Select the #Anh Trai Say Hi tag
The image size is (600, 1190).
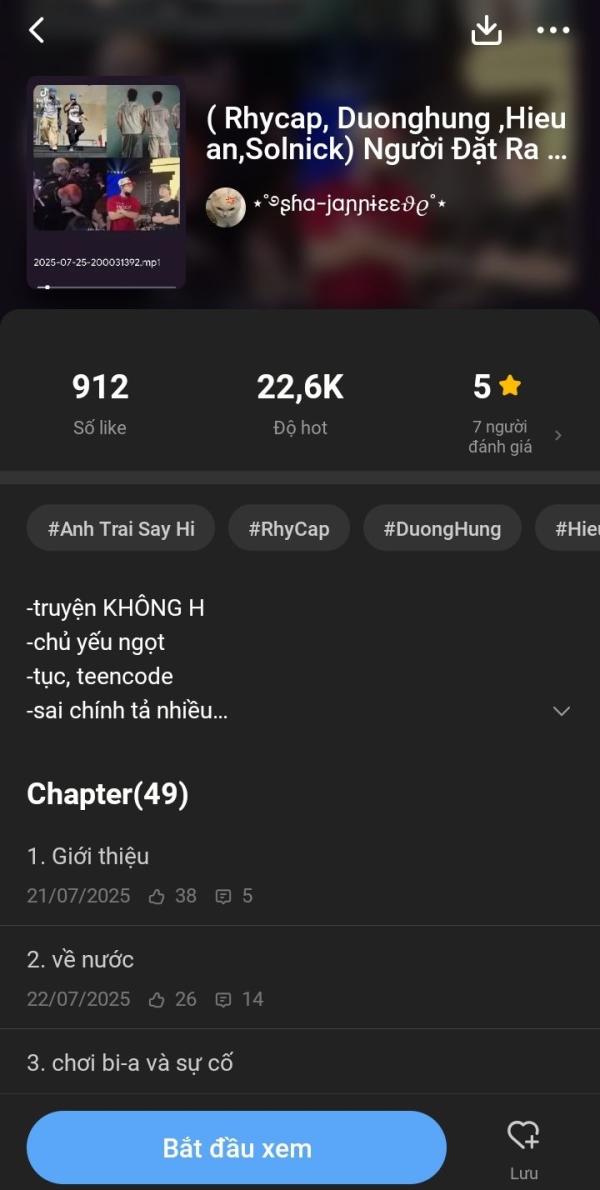point(121,528)
